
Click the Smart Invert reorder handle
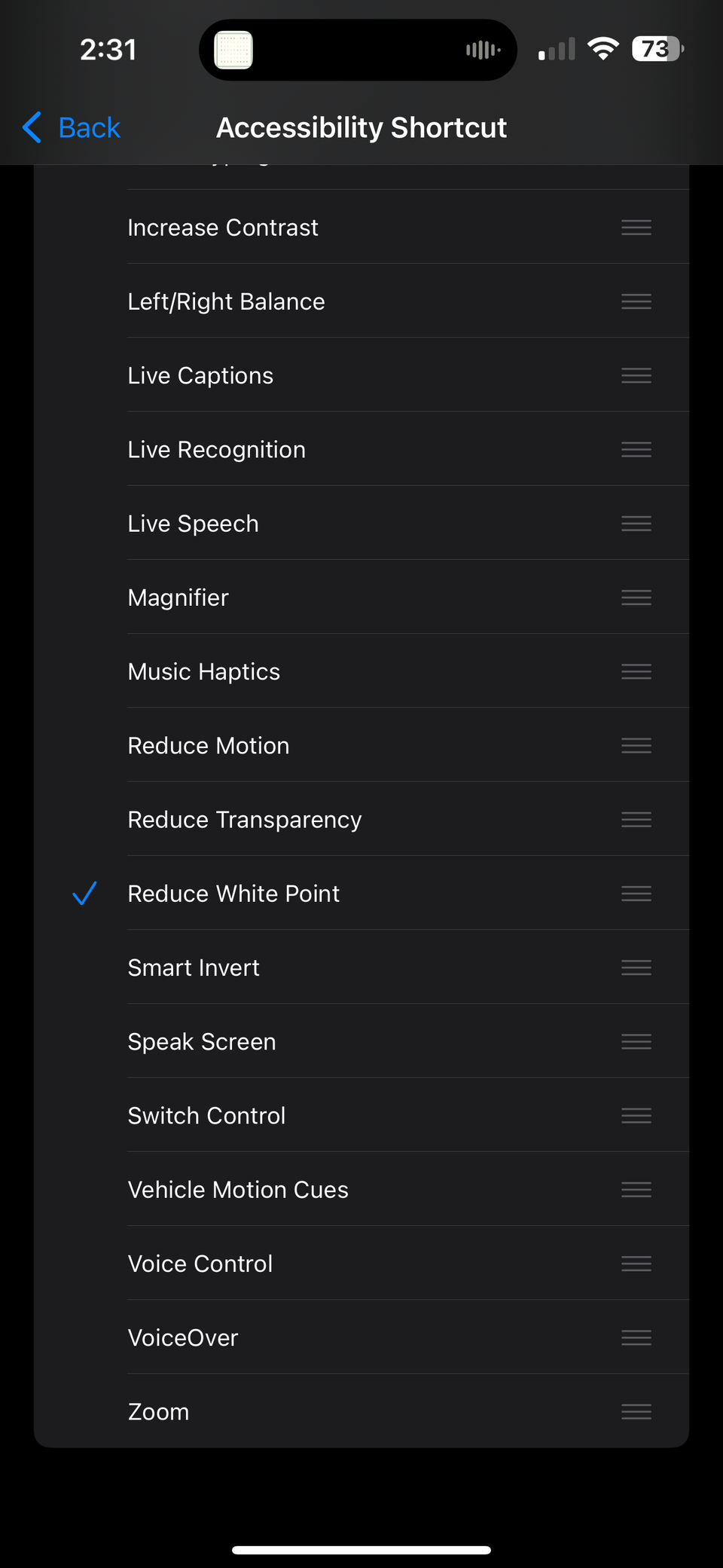[636, 967]
